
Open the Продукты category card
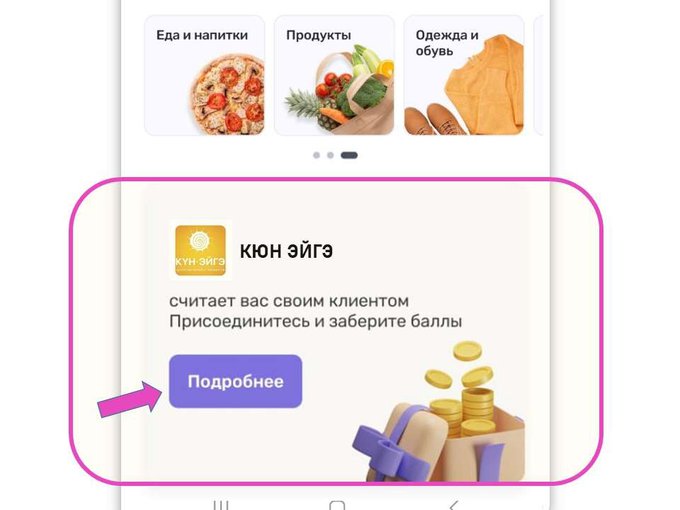click(334, 76)
